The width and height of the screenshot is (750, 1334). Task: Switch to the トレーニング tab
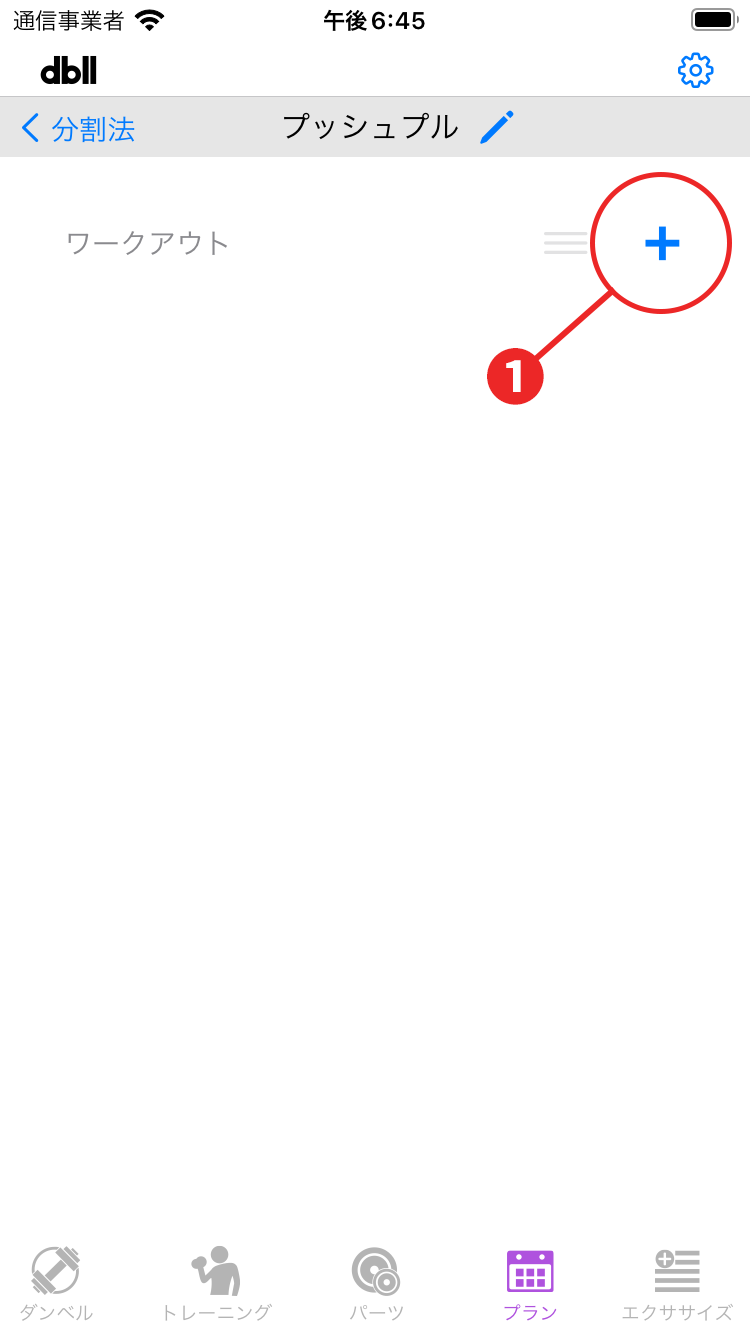(x=216, y=1283)
